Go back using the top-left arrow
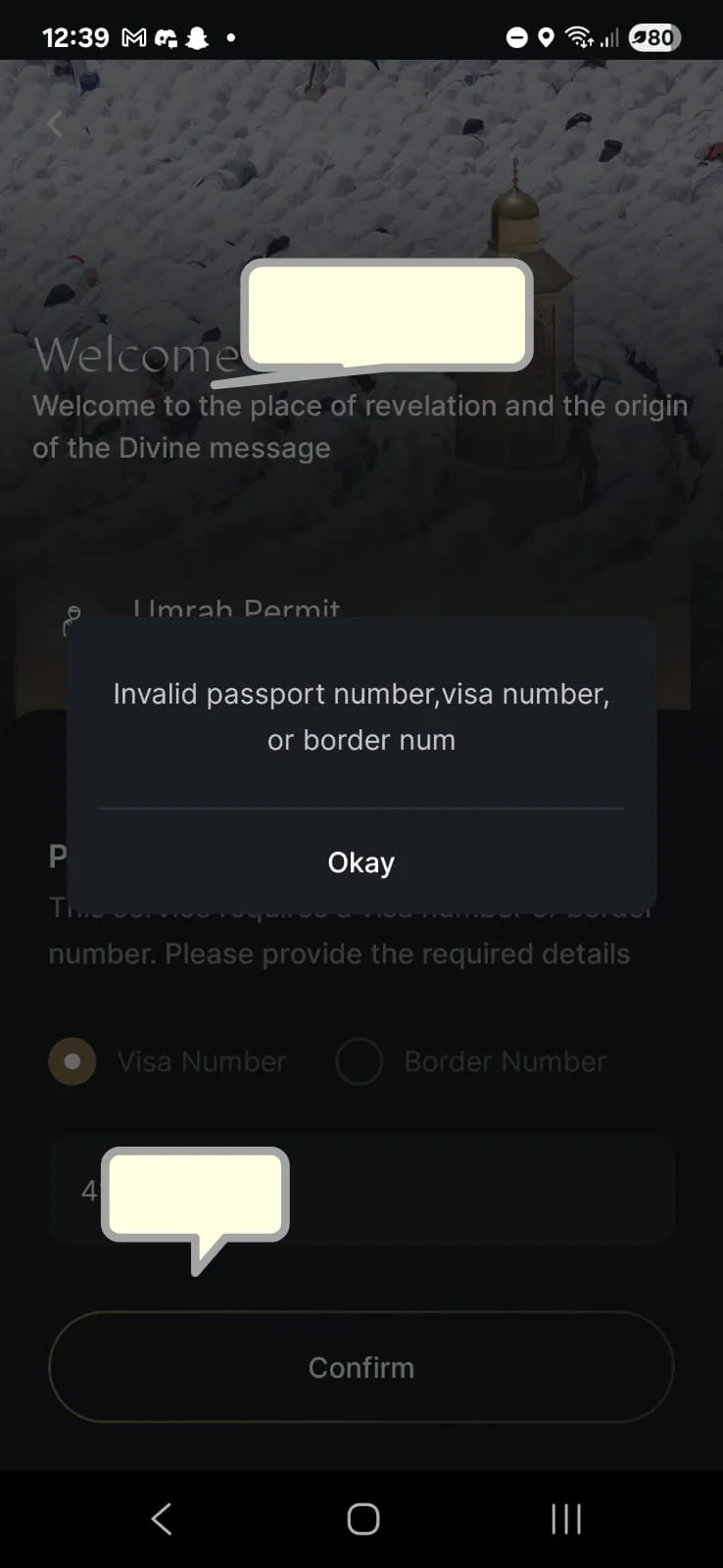 click(56, 124)
